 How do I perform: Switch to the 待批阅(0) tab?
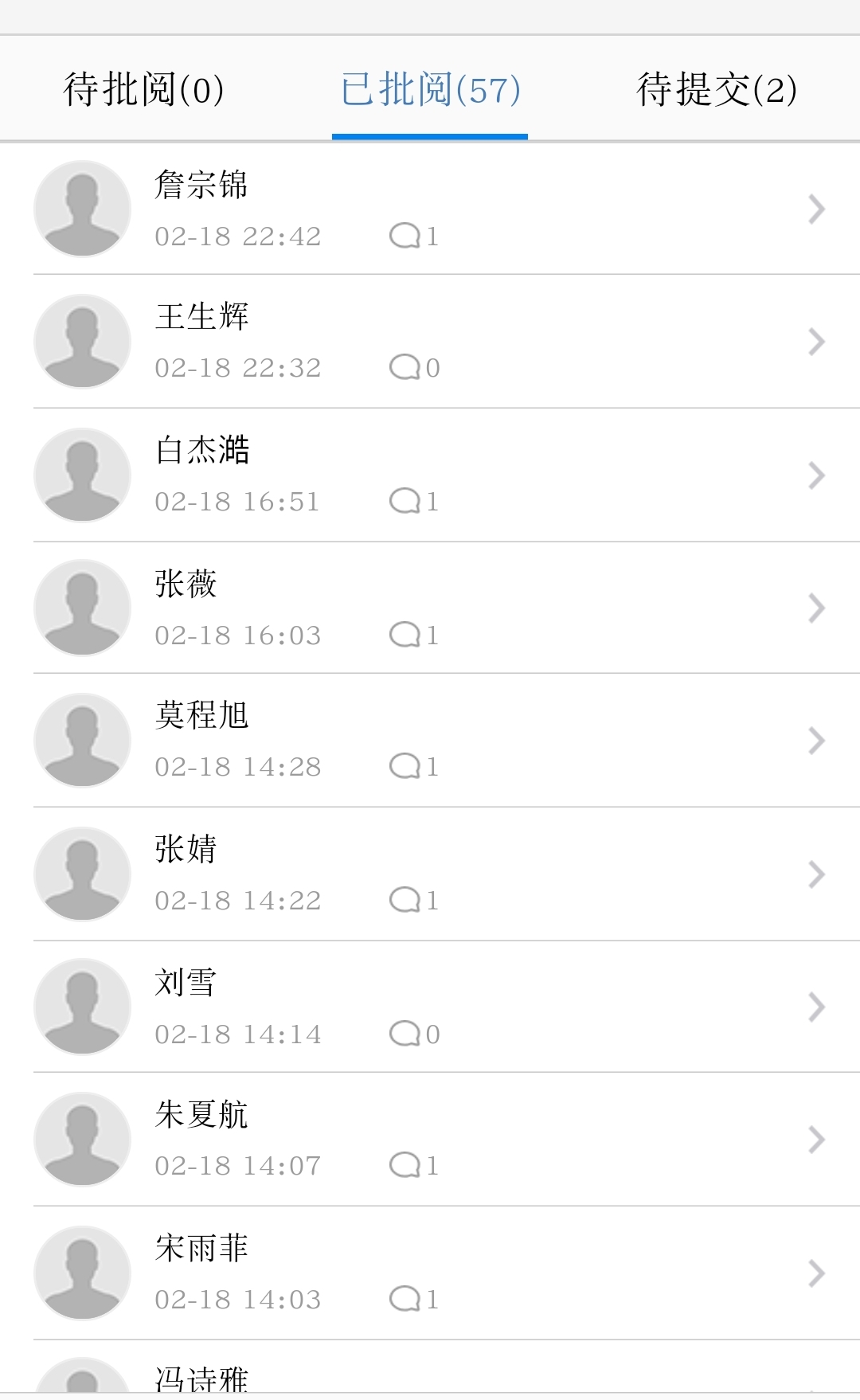pos(143,89)
